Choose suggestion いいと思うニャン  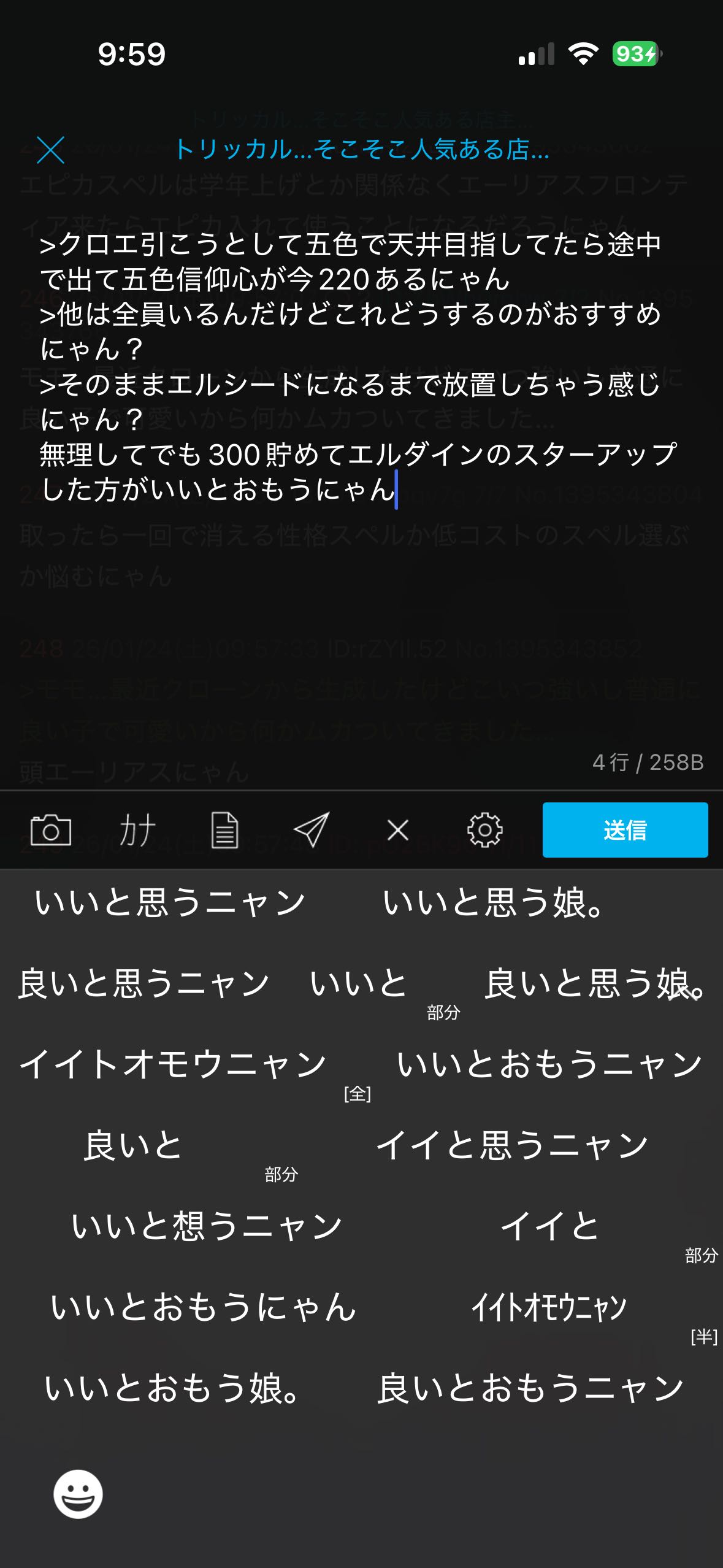170,902
